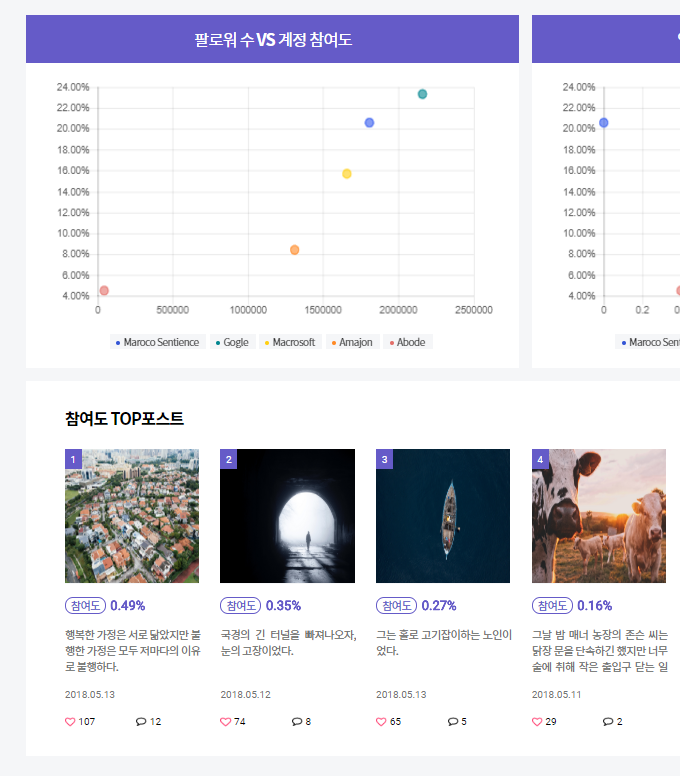View the 2 comments on cows post

608,721
